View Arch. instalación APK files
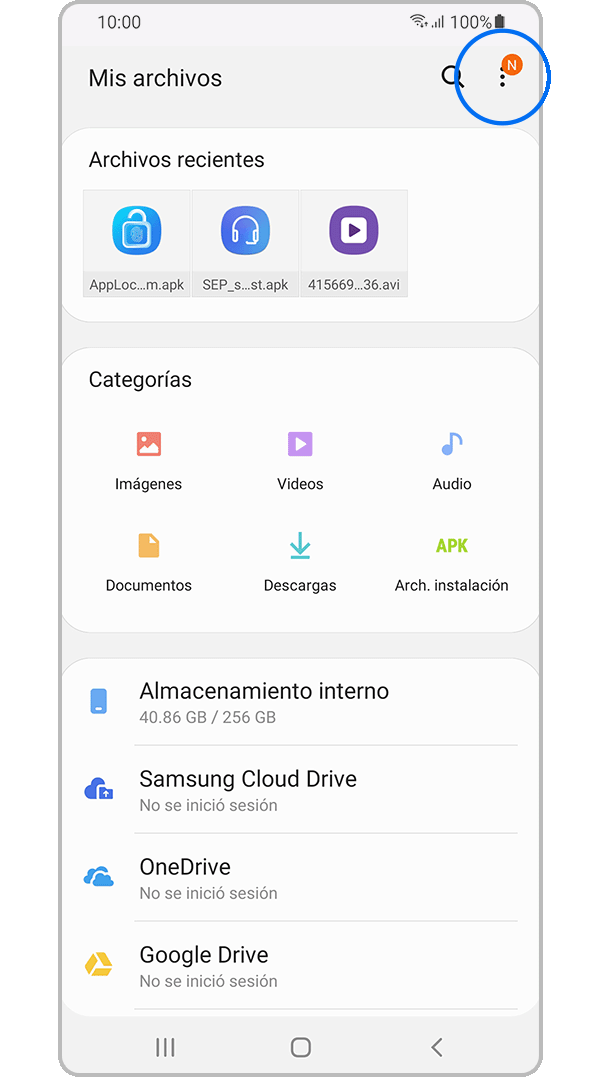 click(x=452, y=562)
